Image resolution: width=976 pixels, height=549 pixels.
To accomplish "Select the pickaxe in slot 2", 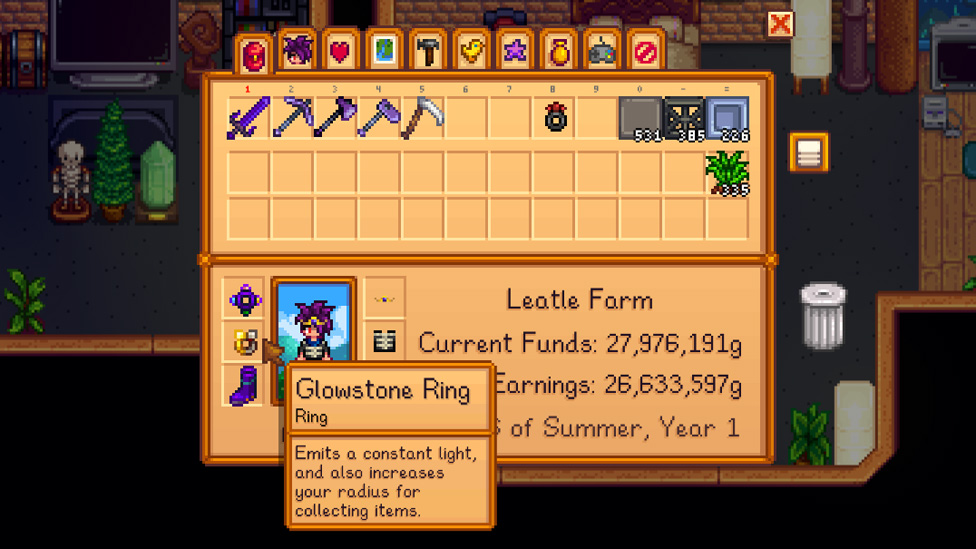I will tap(291, 119).
